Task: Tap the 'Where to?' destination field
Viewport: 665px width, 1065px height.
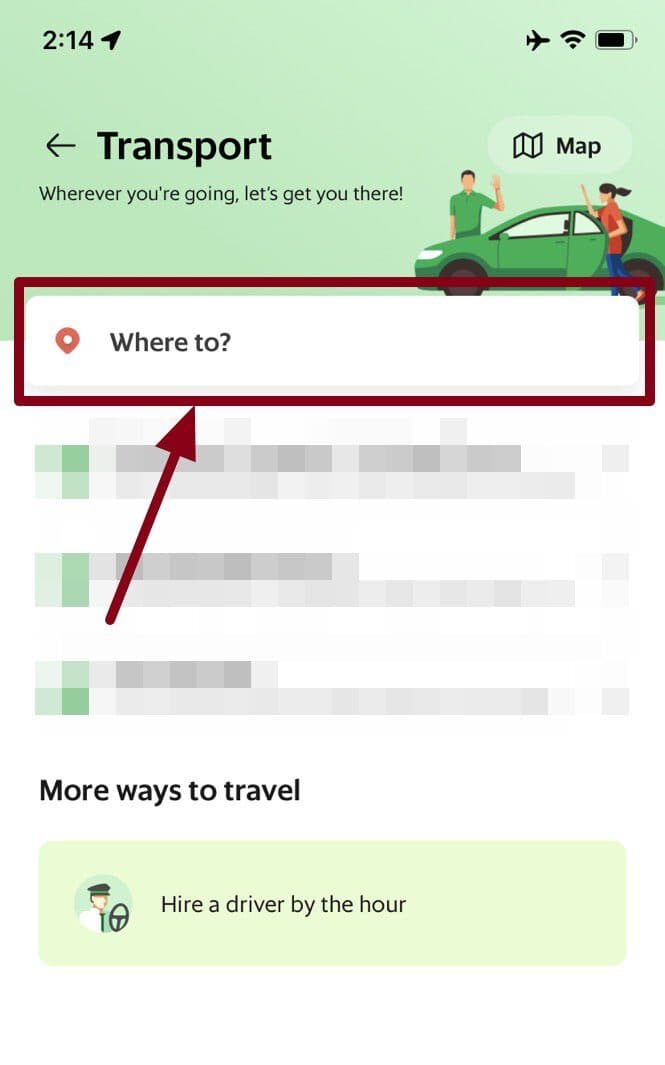Action: point(330,342)
